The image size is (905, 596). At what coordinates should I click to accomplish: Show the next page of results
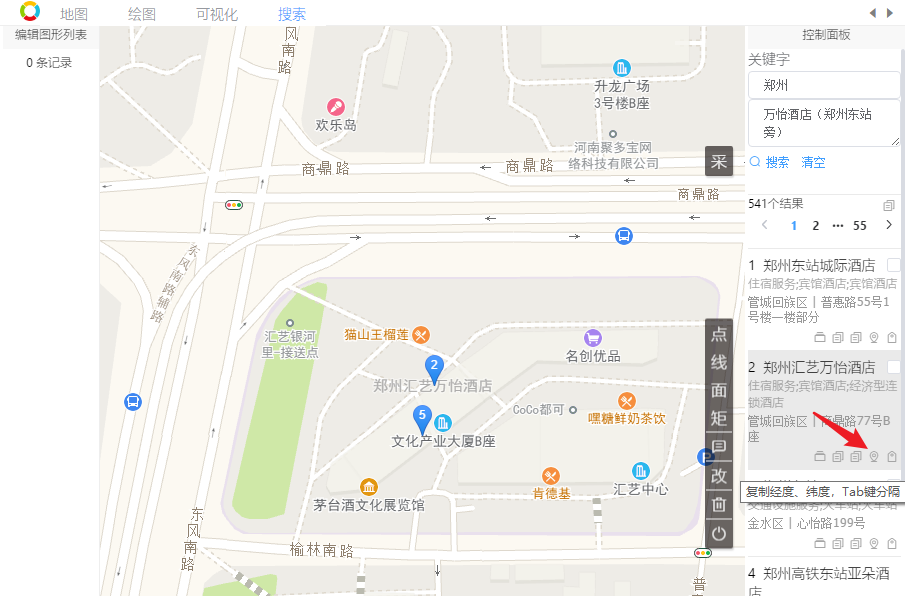coord(888,225)
